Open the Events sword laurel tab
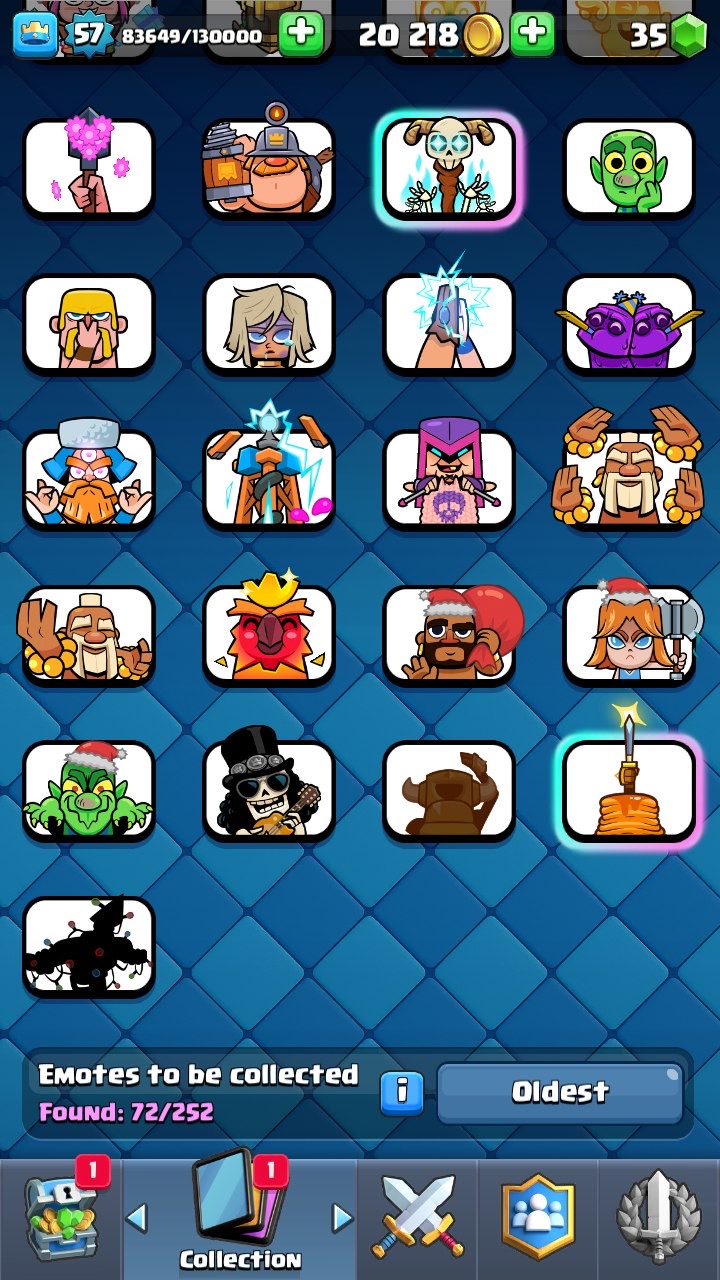This screenshot has height=1280, width=720. [658, 1219]
